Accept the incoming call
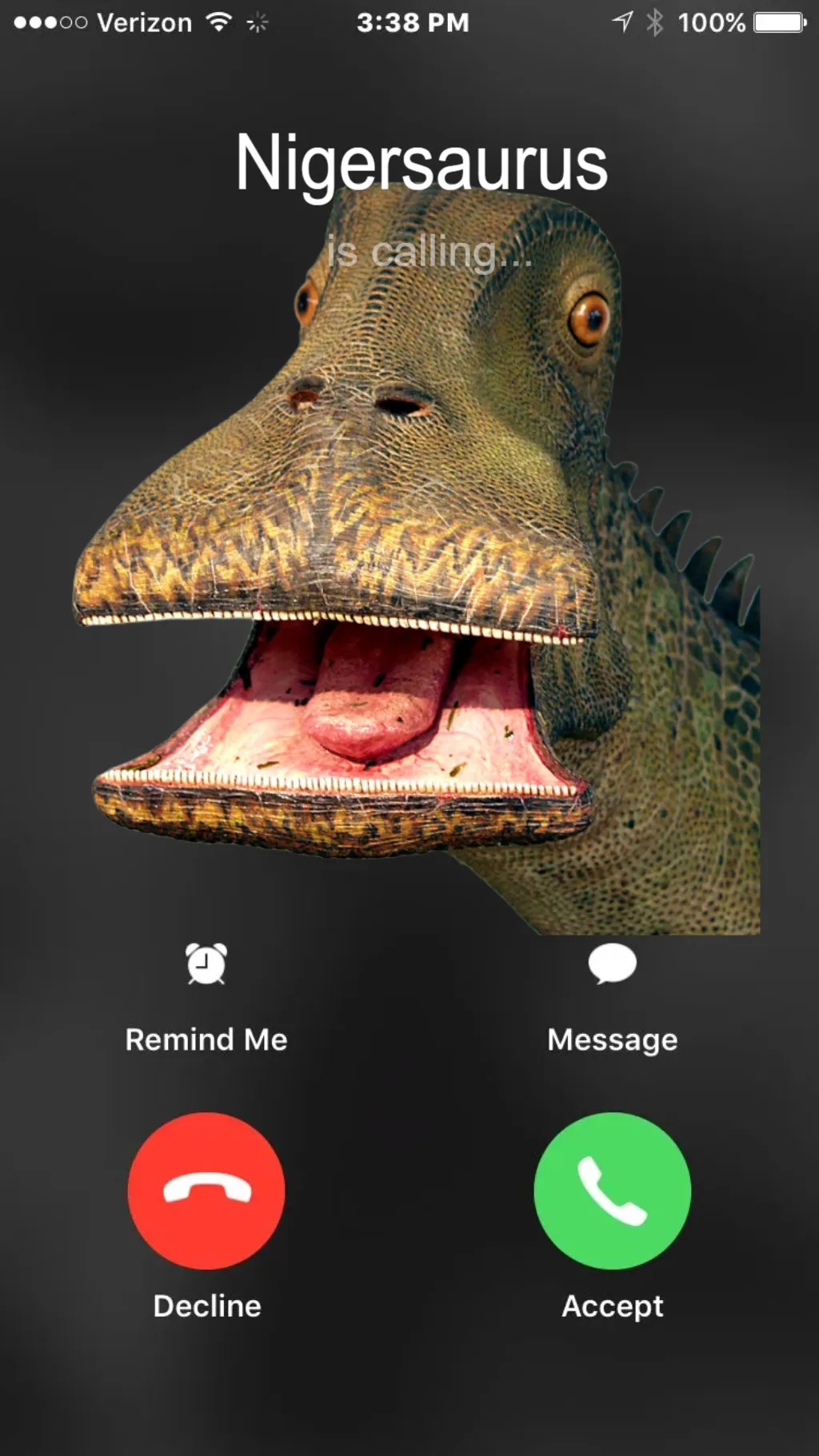Viewport: 819px width, 1456px height. tap(612, 1191)
